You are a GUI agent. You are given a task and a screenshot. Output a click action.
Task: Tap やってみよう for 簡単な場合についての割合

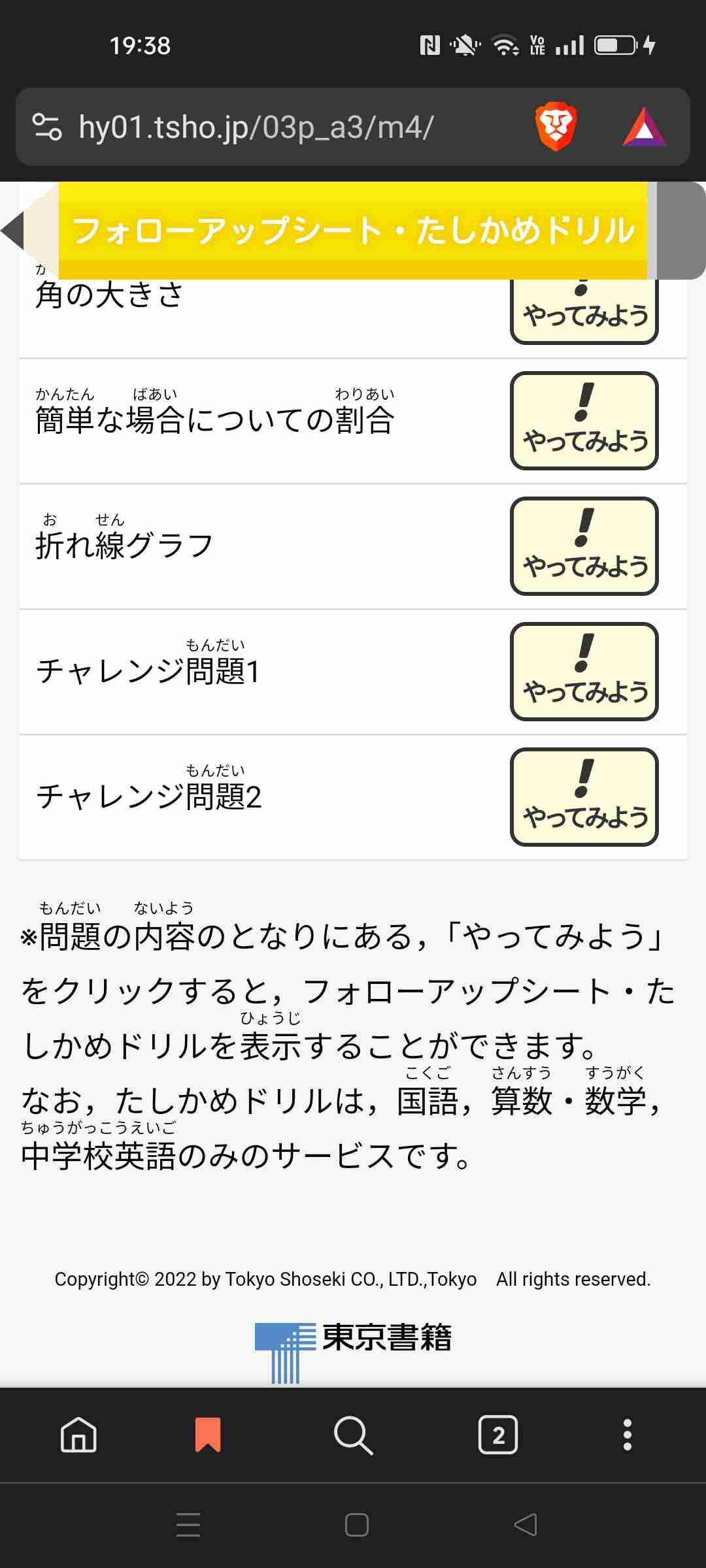pyautogui.click(x=584, y=421)
